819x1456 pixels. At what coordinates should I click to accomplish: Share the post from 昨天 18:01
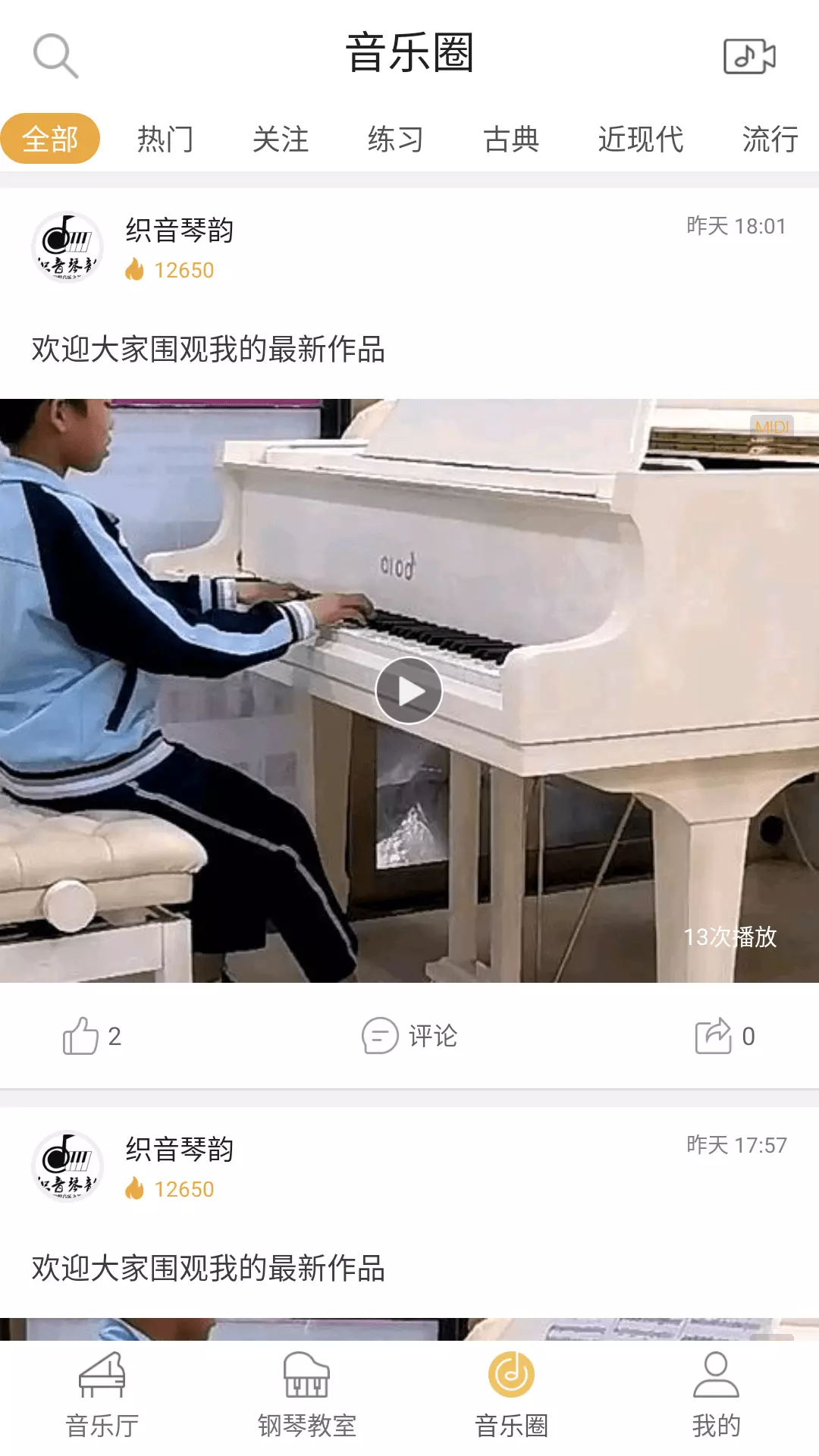[x=726, y=1036]
